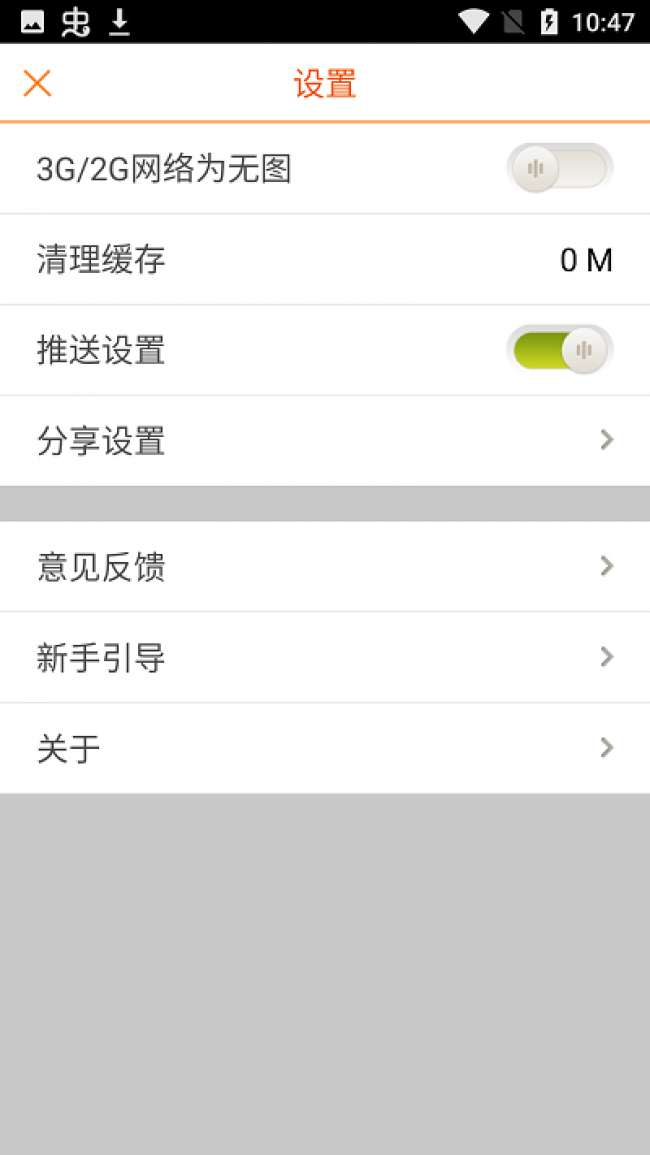Turn off the 推送设置 switch
Viewport: 650px width, 1155px height.
559,350
